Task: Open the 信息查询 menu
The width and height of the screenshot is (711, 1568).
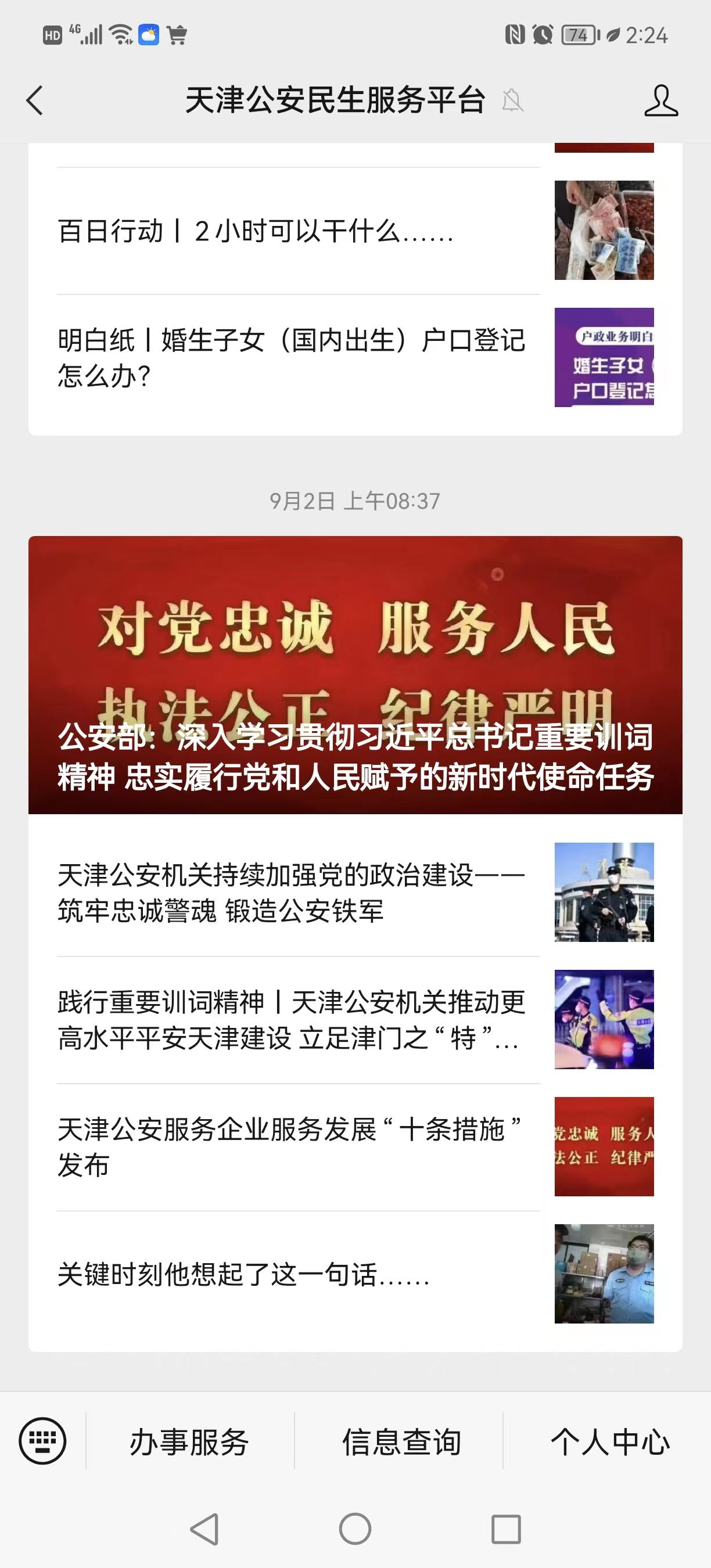Action: point(401,1442)
